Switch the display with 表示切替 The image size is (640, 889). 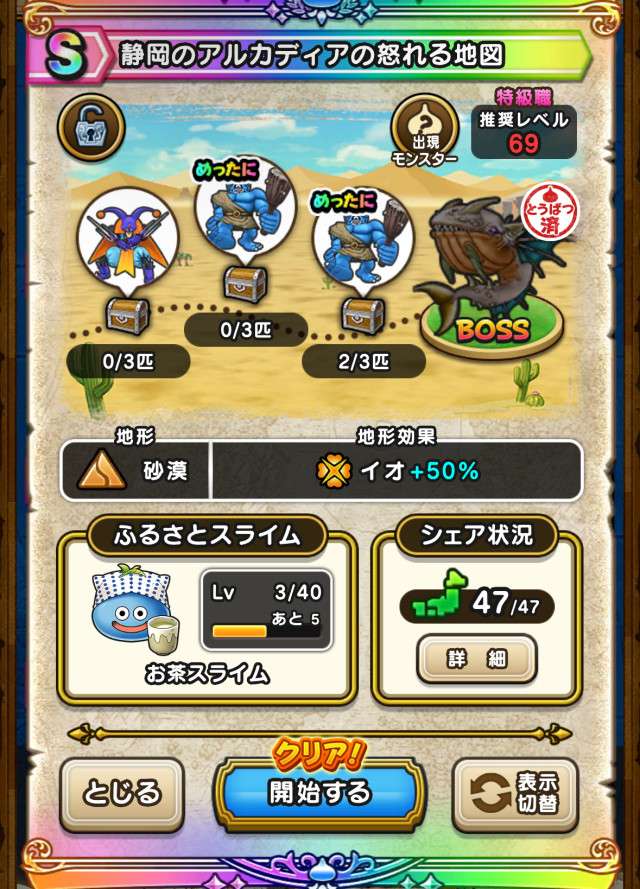coord(515,794)
